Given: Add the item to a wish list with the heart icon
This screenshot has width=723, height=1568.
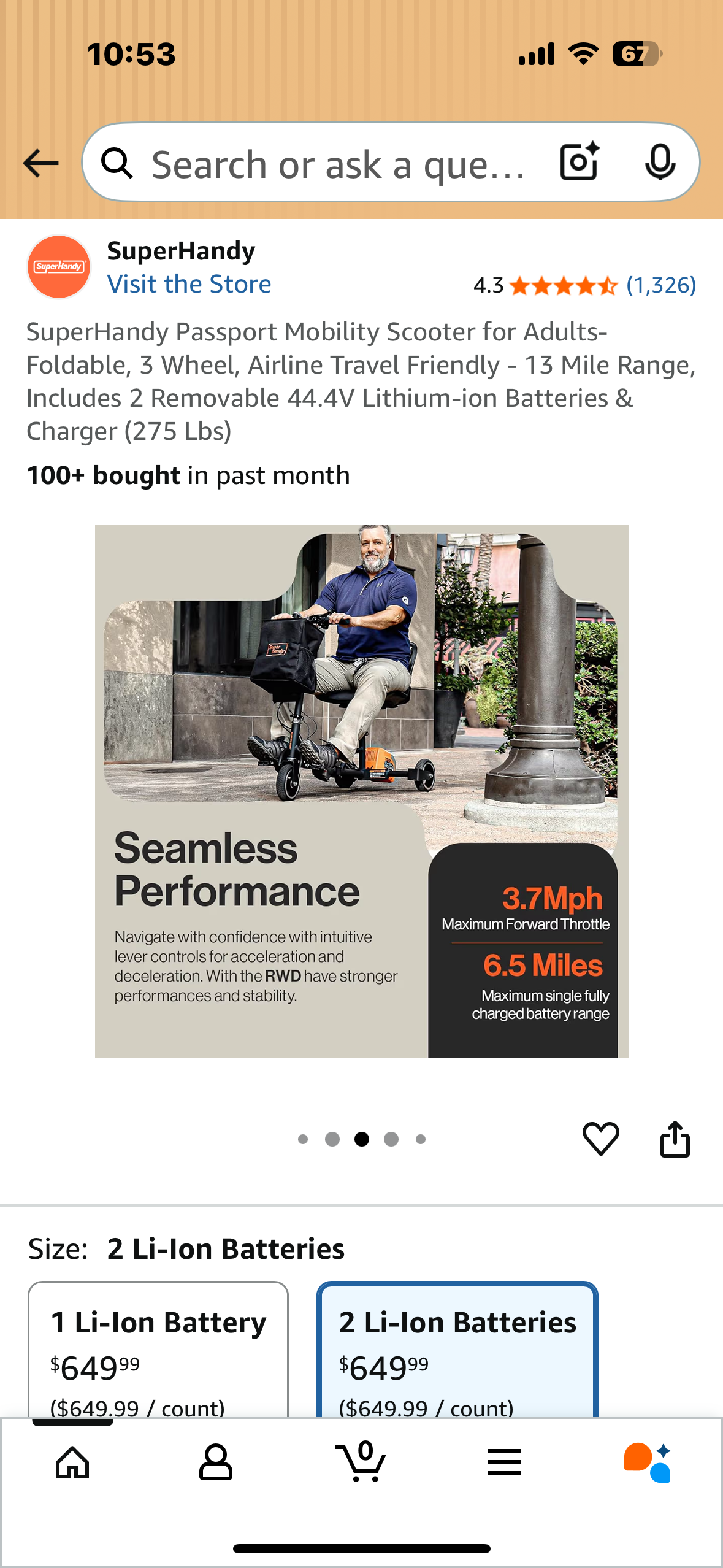Looking at the screenshot, I should [600, 1139].
